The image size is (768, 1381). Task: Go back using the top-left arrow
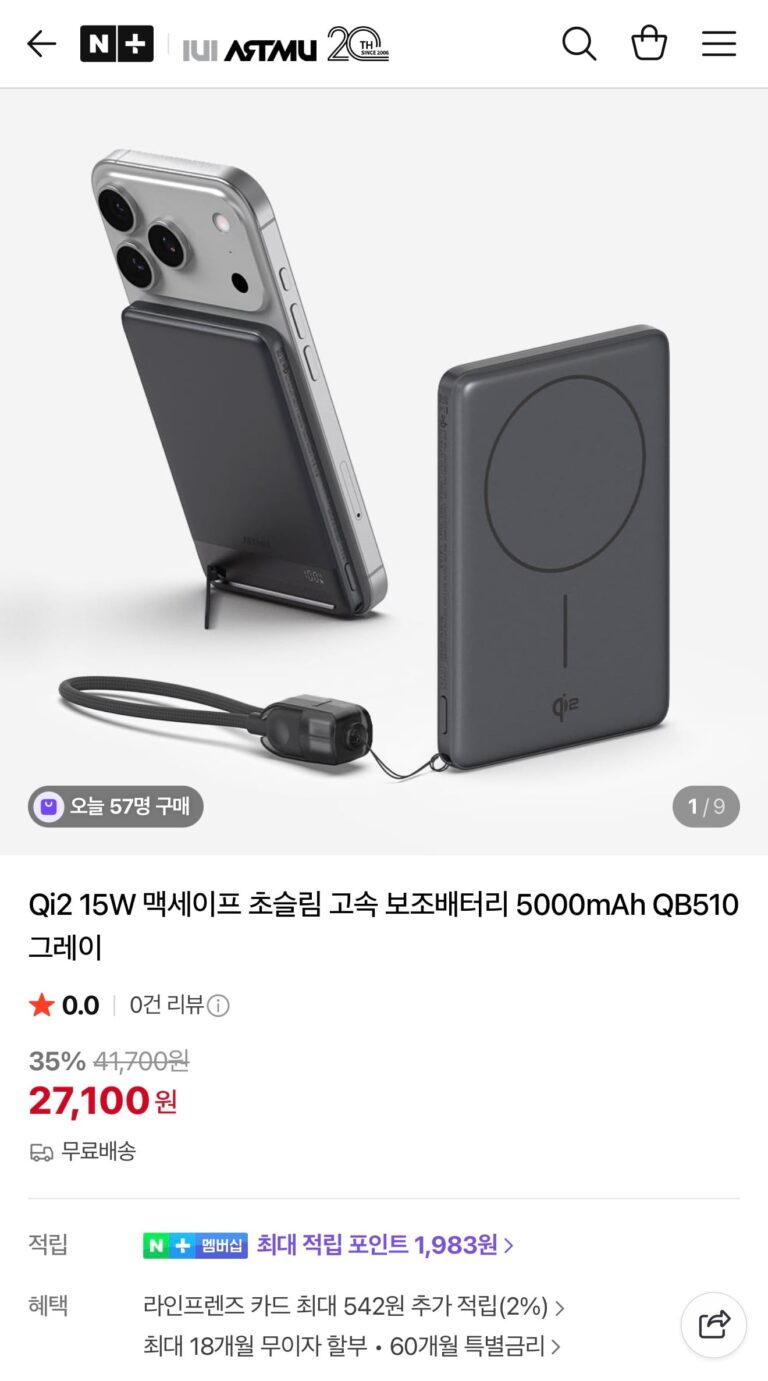[x=41, y=44]
